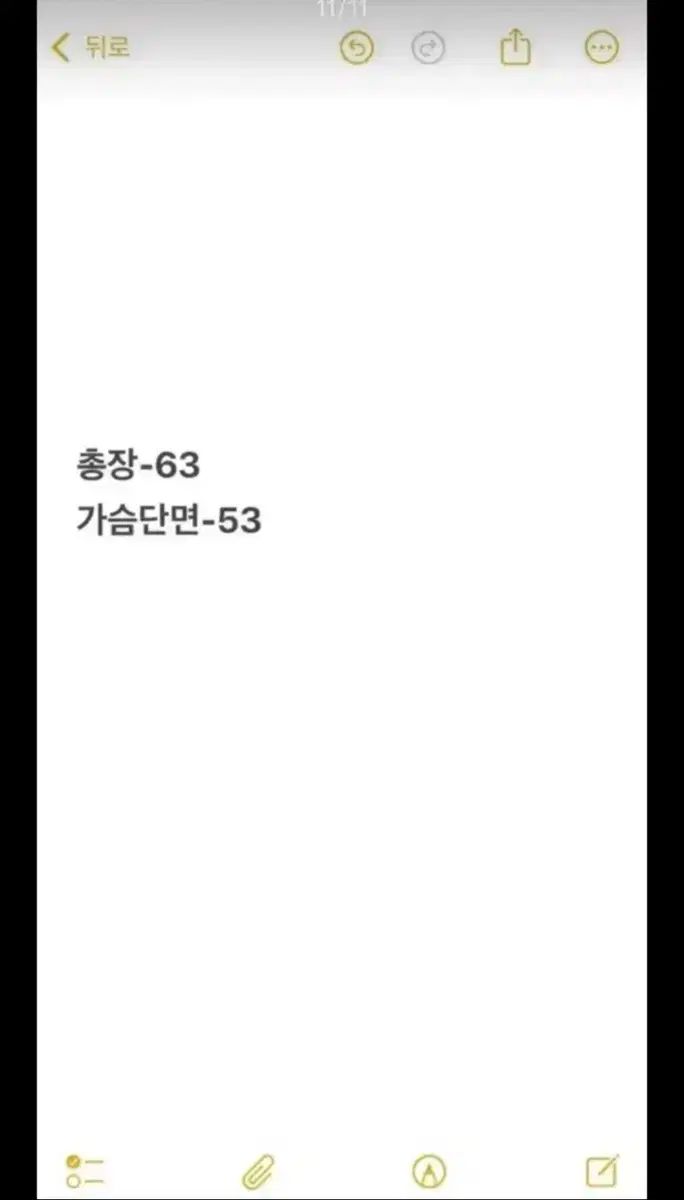Go back using the 뒤로 button
Screen dimensions: 684x1200
click(90, 47)
